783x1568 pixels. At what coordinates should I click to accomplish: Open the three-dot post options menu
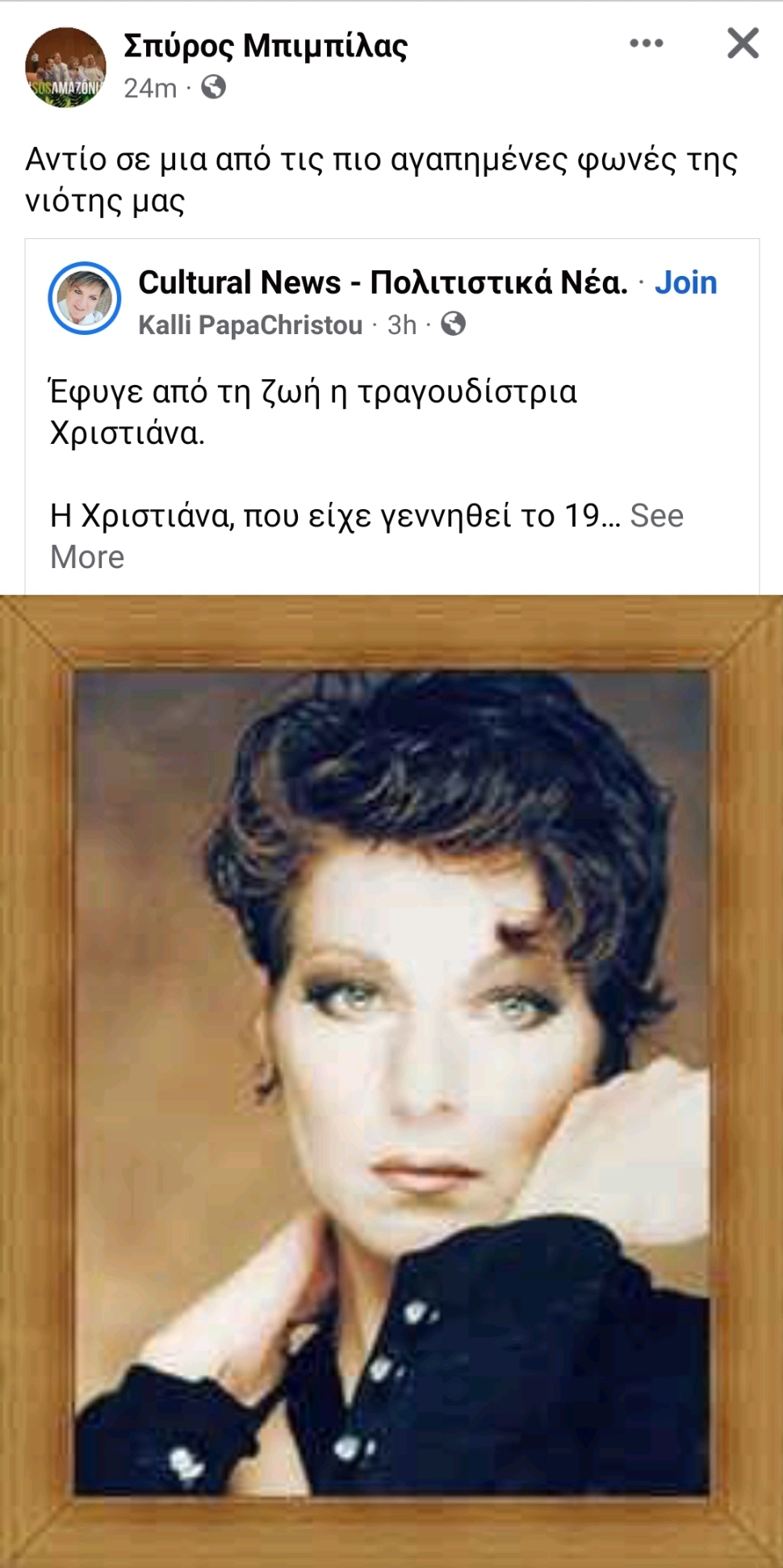tap(647, 44)
